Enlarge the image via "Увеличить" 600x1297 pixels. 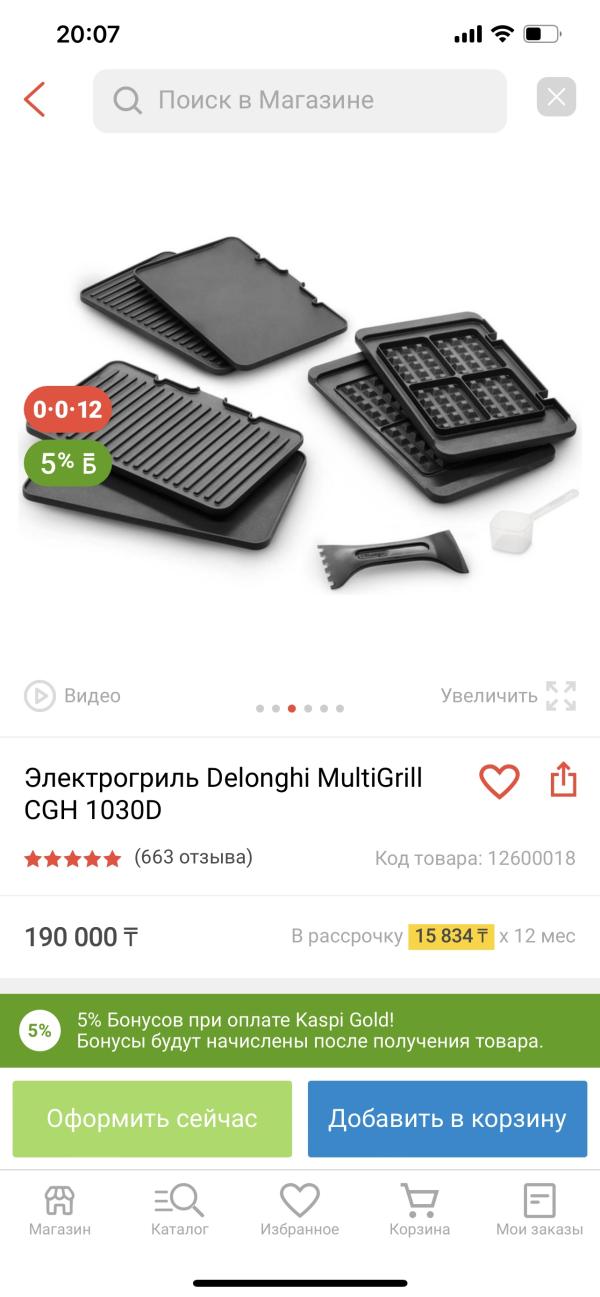point(509,696)
